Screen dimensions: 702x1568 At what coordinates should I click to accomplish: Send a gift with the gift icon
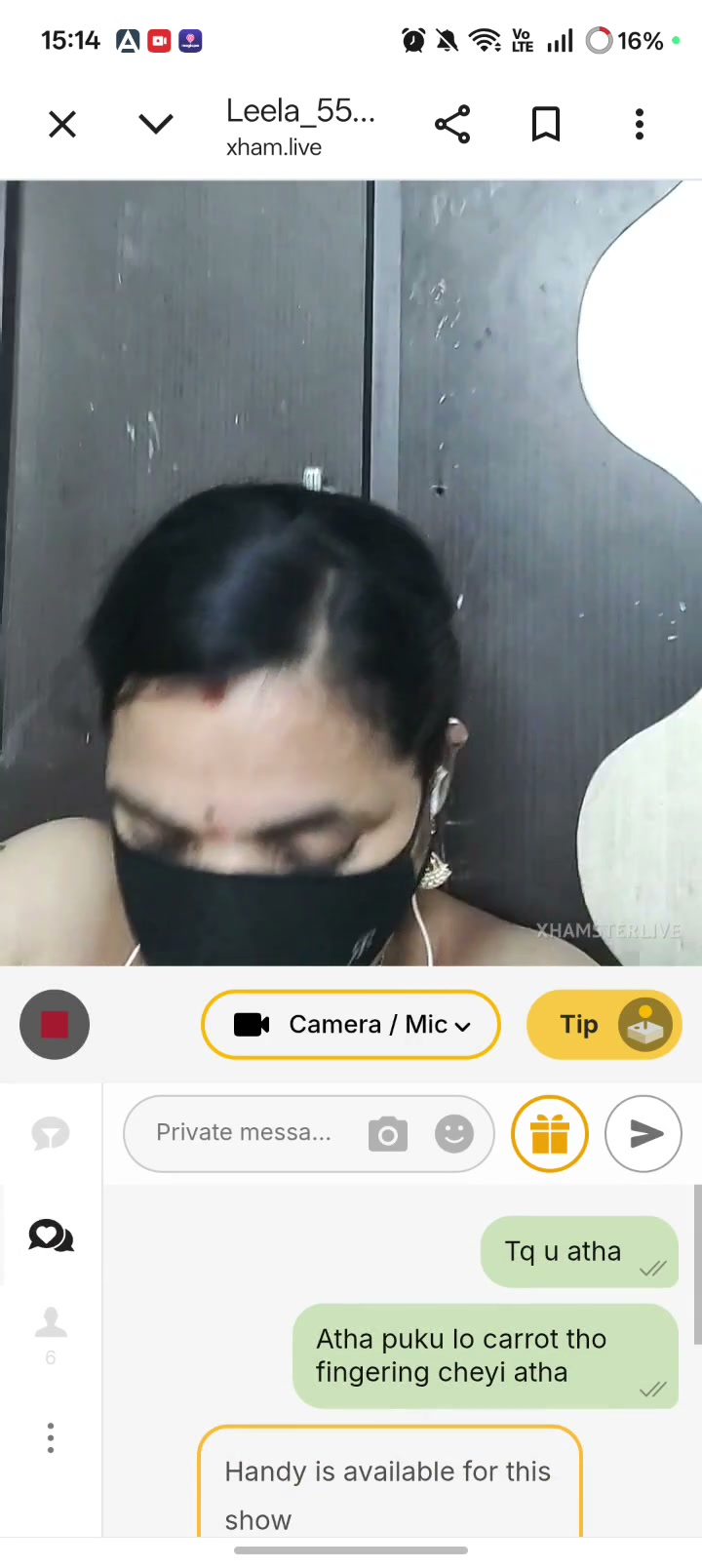pos(550,1134)
